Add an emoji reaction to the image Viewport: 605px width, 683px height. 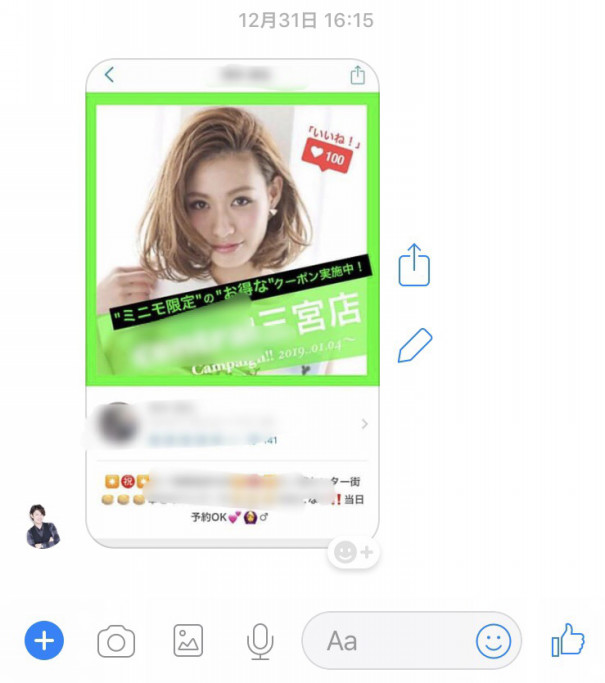pos(353,552)
